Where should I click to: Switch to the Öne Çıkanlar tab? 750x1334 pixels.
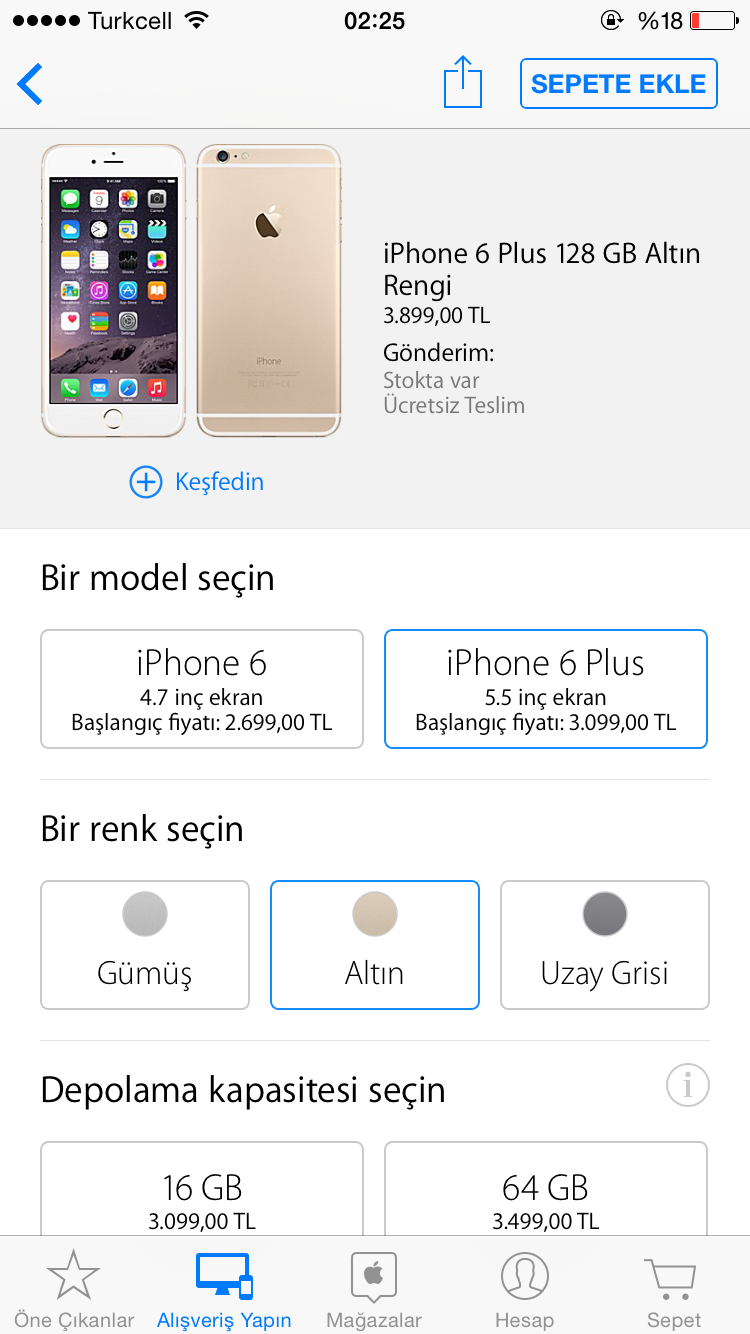[x=74, y=1290]
